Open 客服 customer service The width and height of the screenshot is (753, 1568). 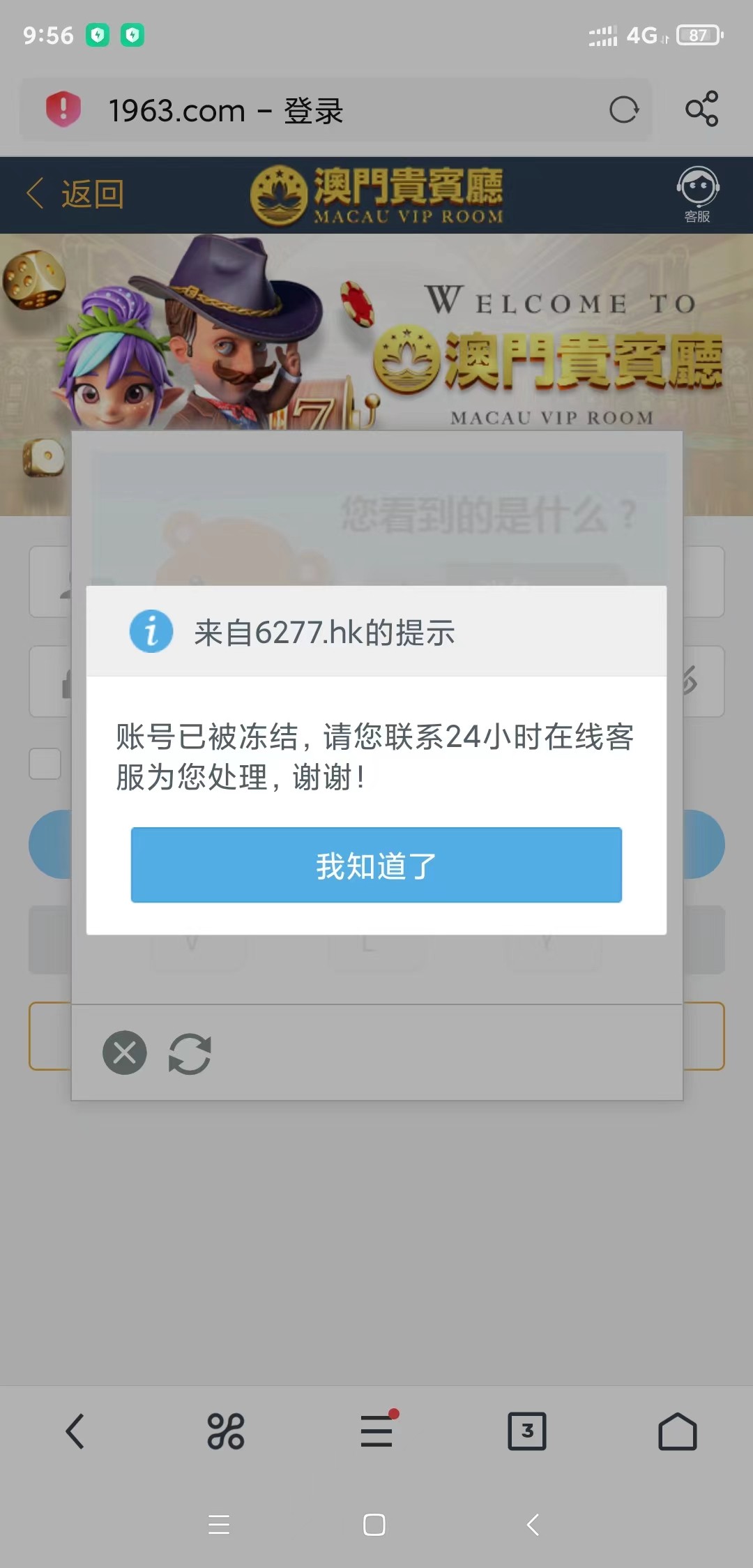[697, 195]
